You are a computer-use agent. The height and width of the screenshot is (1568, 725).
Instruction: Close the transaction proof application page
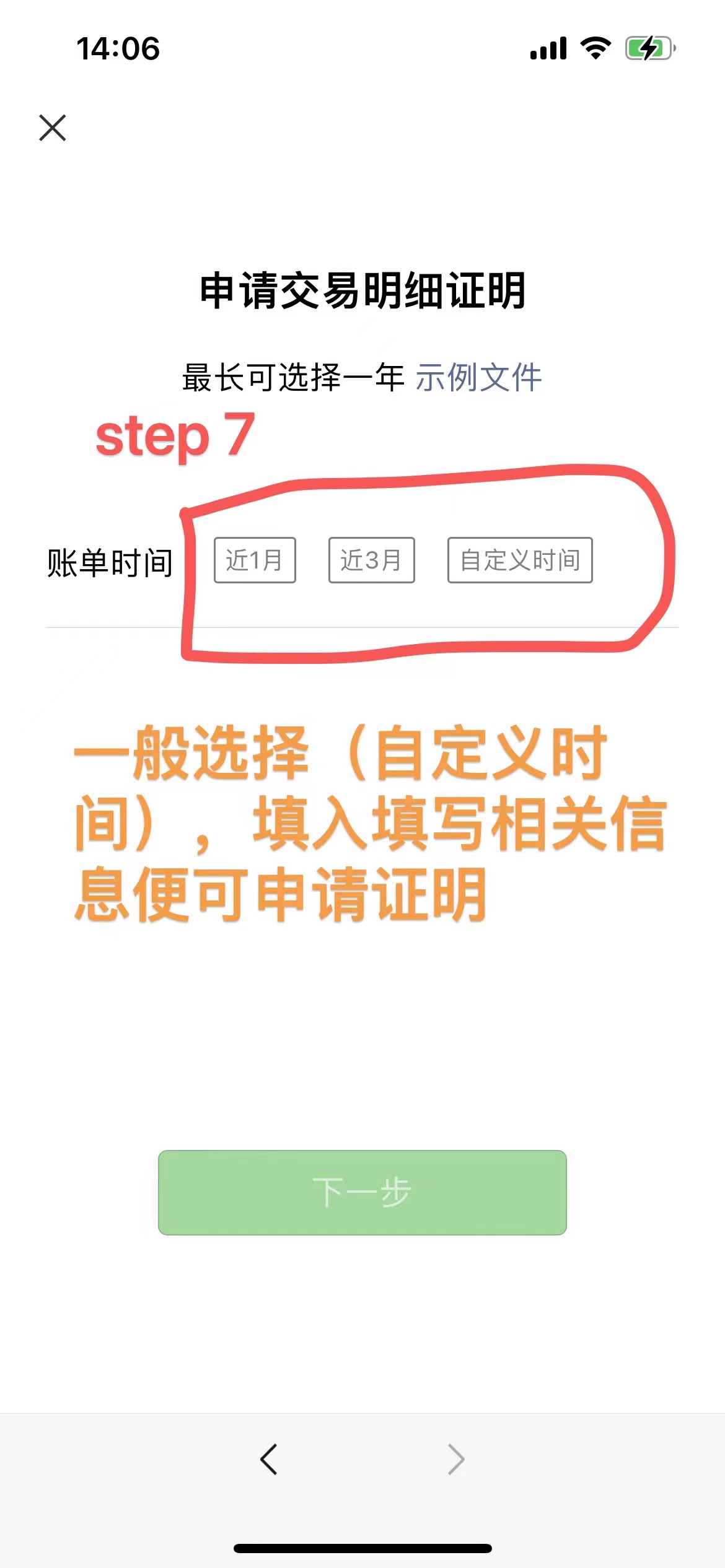pos(53,128)
